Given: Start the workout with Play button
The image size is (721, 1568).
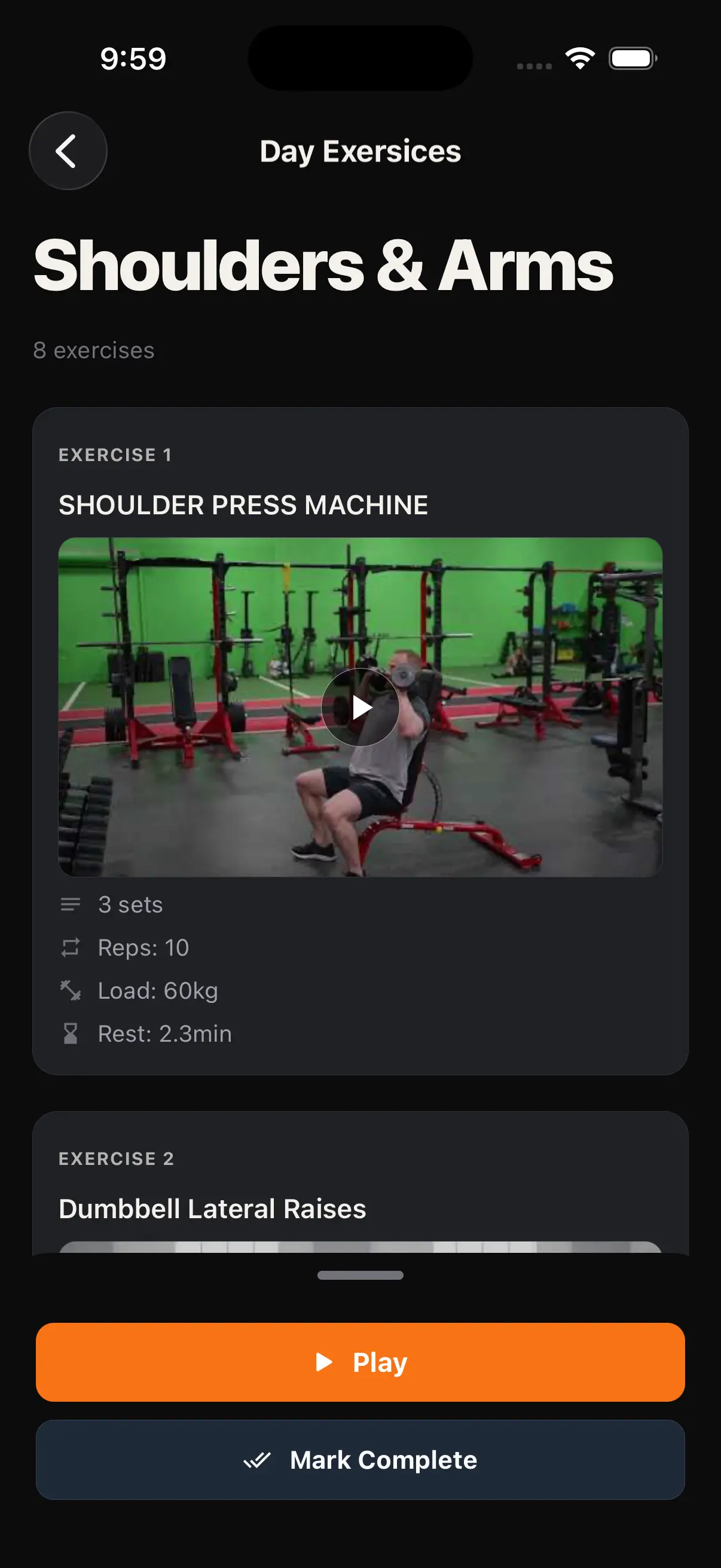Looking at the screenshot, I should pyautogui.click(x=360, y=1362).
